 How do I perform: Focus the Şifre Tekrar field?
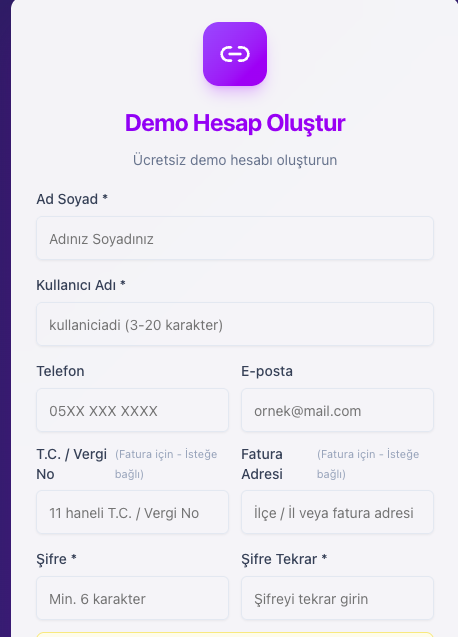[337, 598]
